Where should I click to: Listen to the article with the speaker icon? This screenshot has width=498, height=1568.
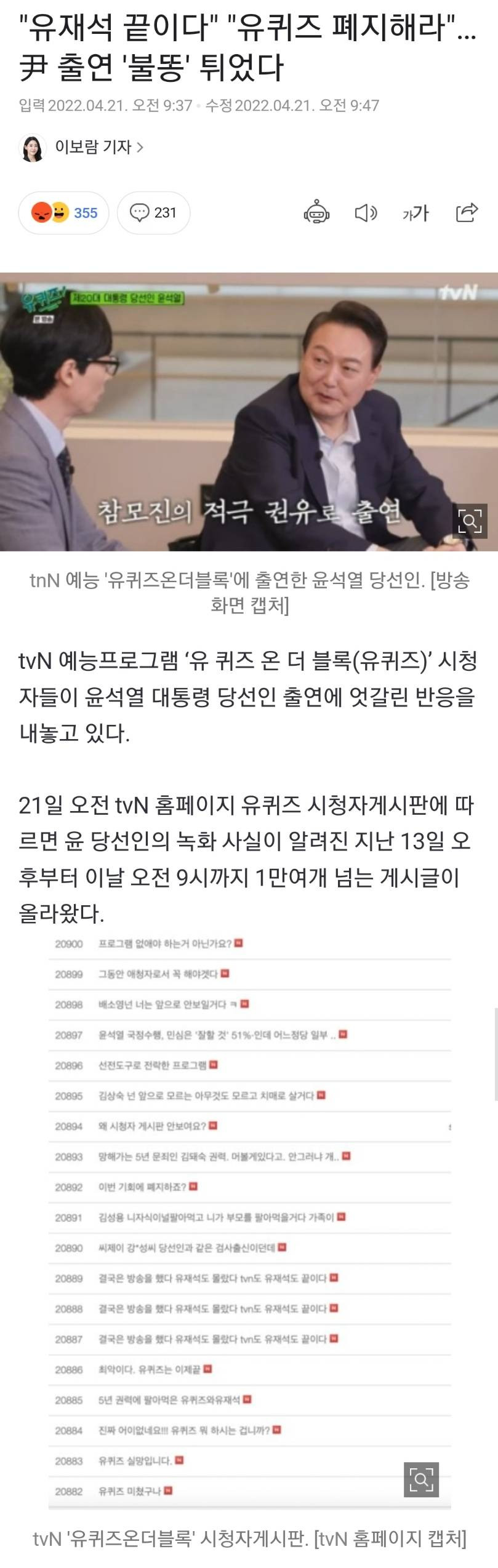366,213
